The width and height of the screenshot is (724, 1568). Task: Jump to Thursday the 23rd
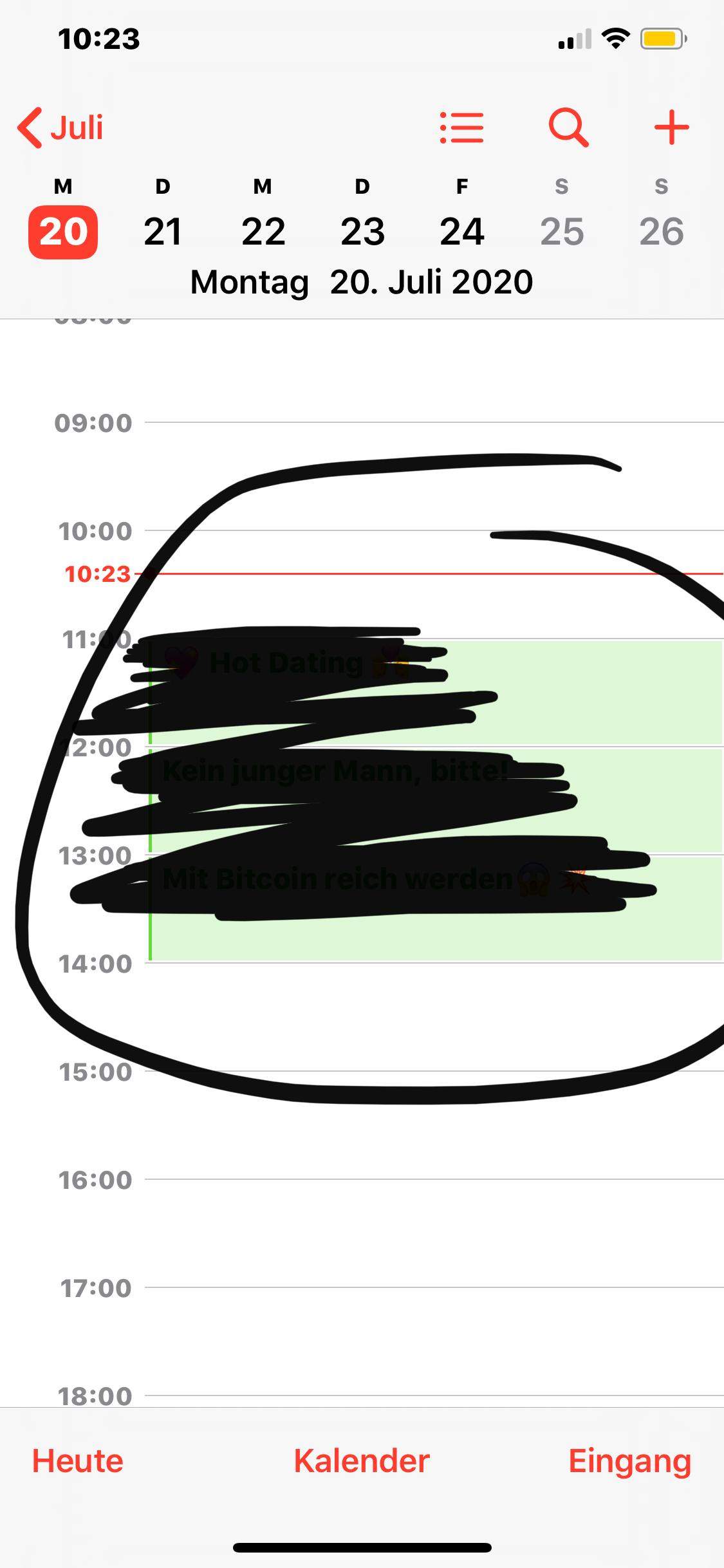click(362, 232)
